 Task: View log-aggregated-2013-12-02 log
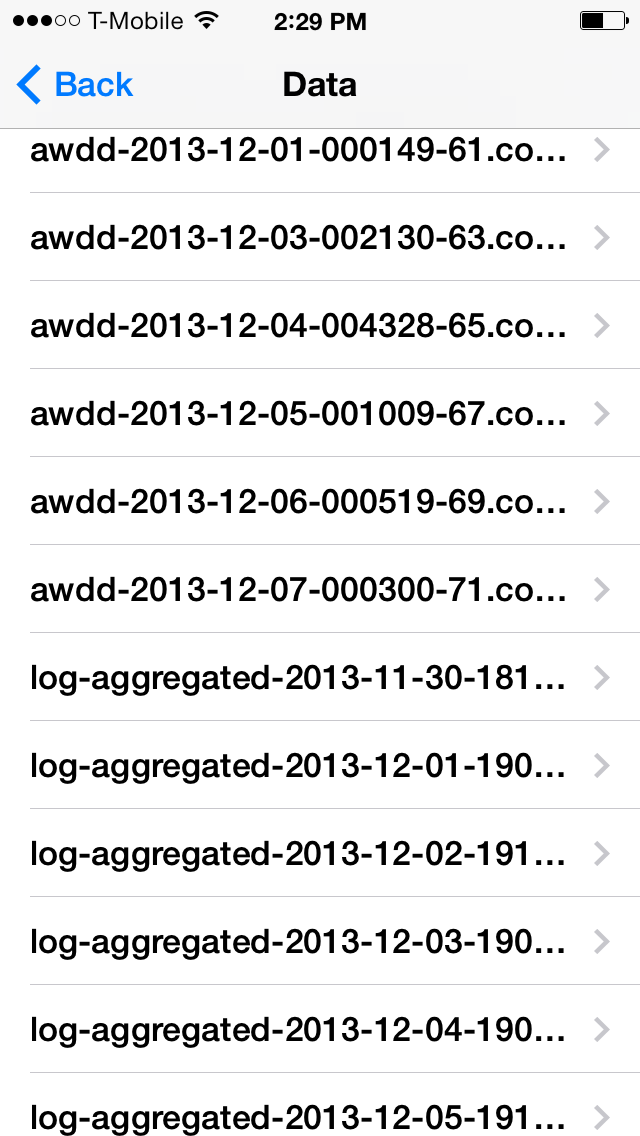point(320,853)
